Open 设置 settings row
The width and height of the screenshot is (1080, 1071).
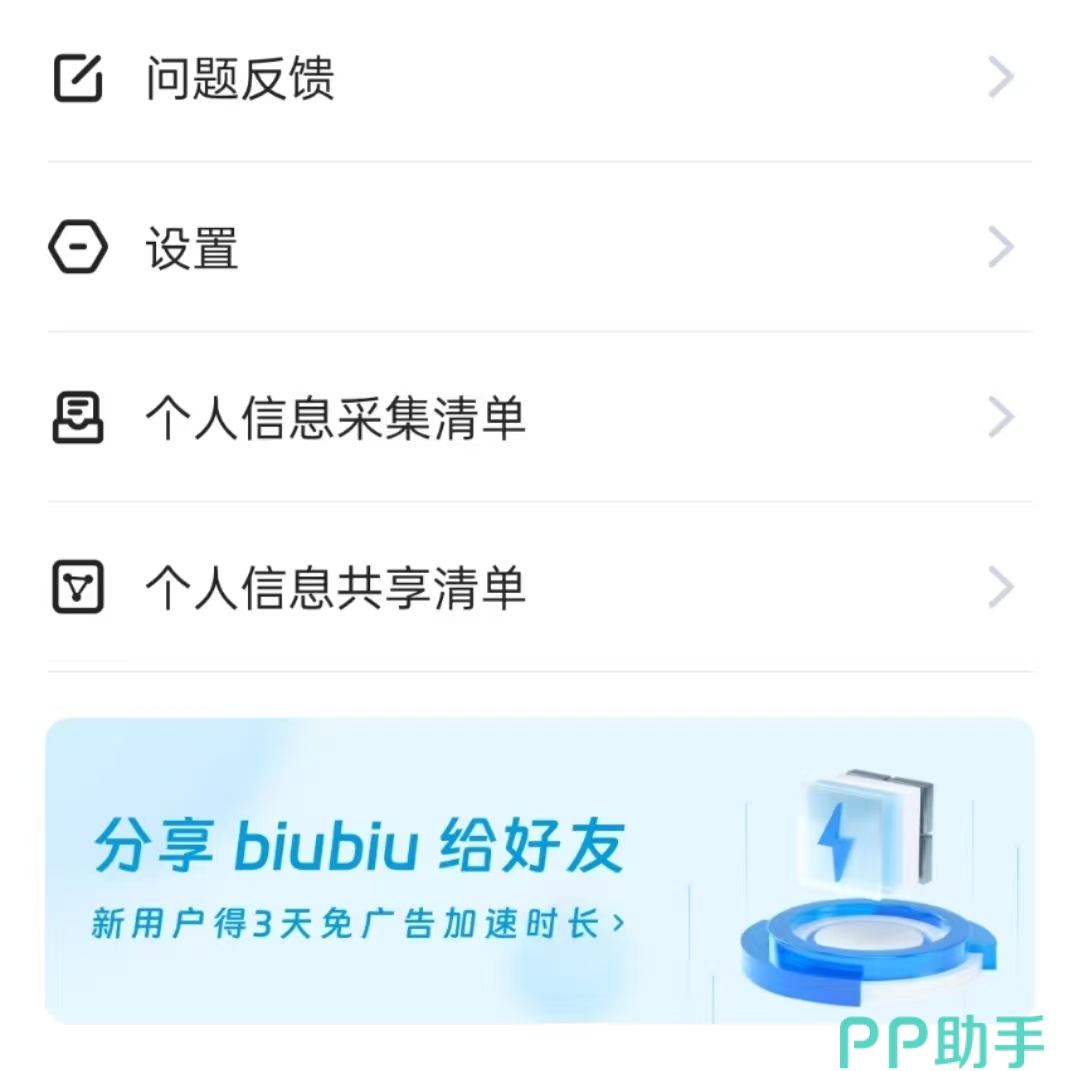pyautogui.click(x=540, y=248)
